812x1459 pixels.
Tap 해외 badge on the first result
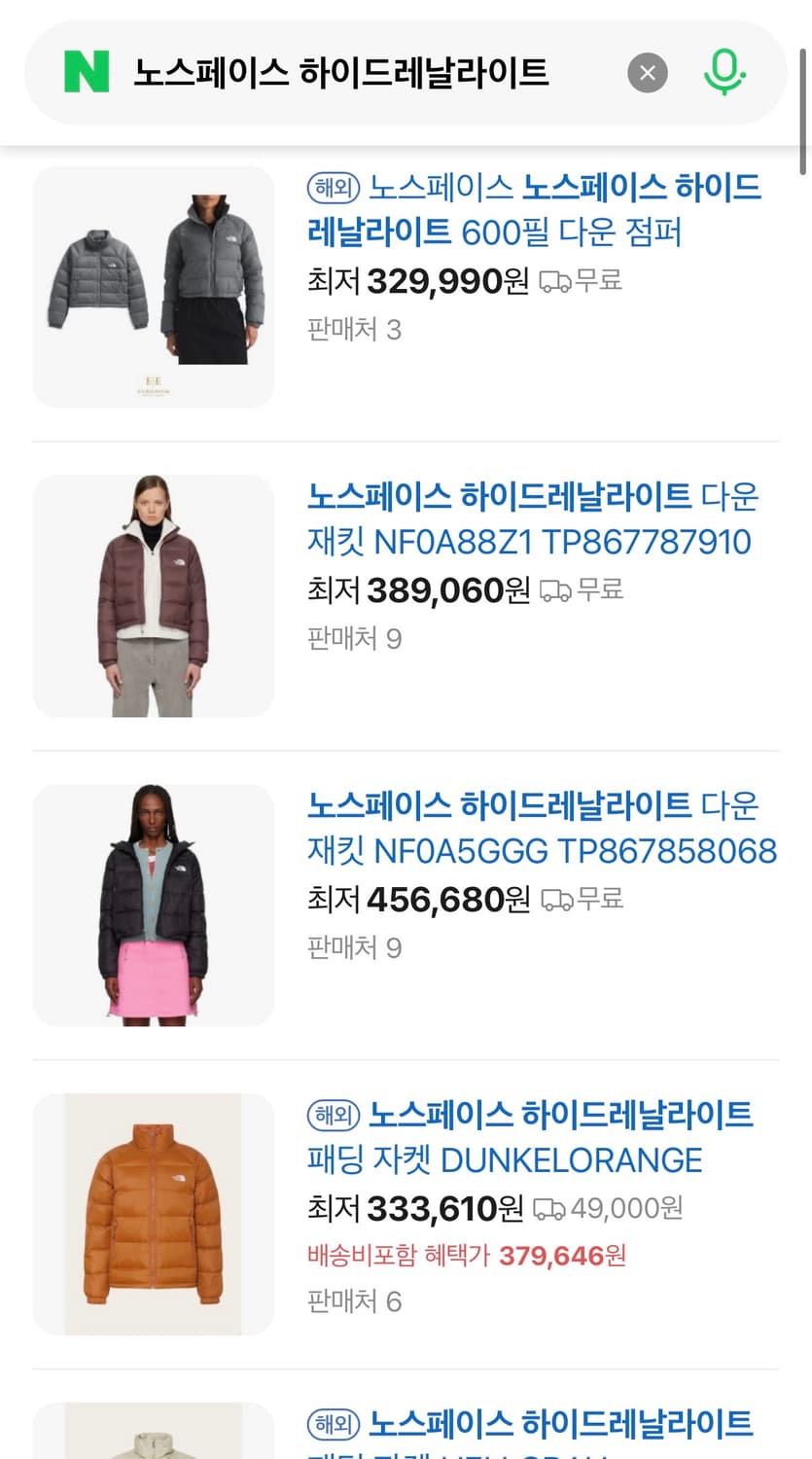(x=334, y=186)
